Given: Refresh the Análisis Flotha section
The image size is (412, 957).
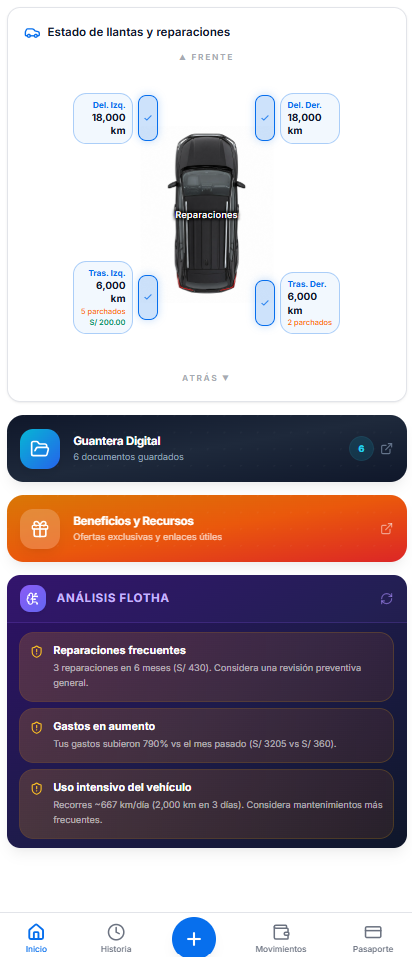Looking at the screenshot, I should tap(386, 599).
